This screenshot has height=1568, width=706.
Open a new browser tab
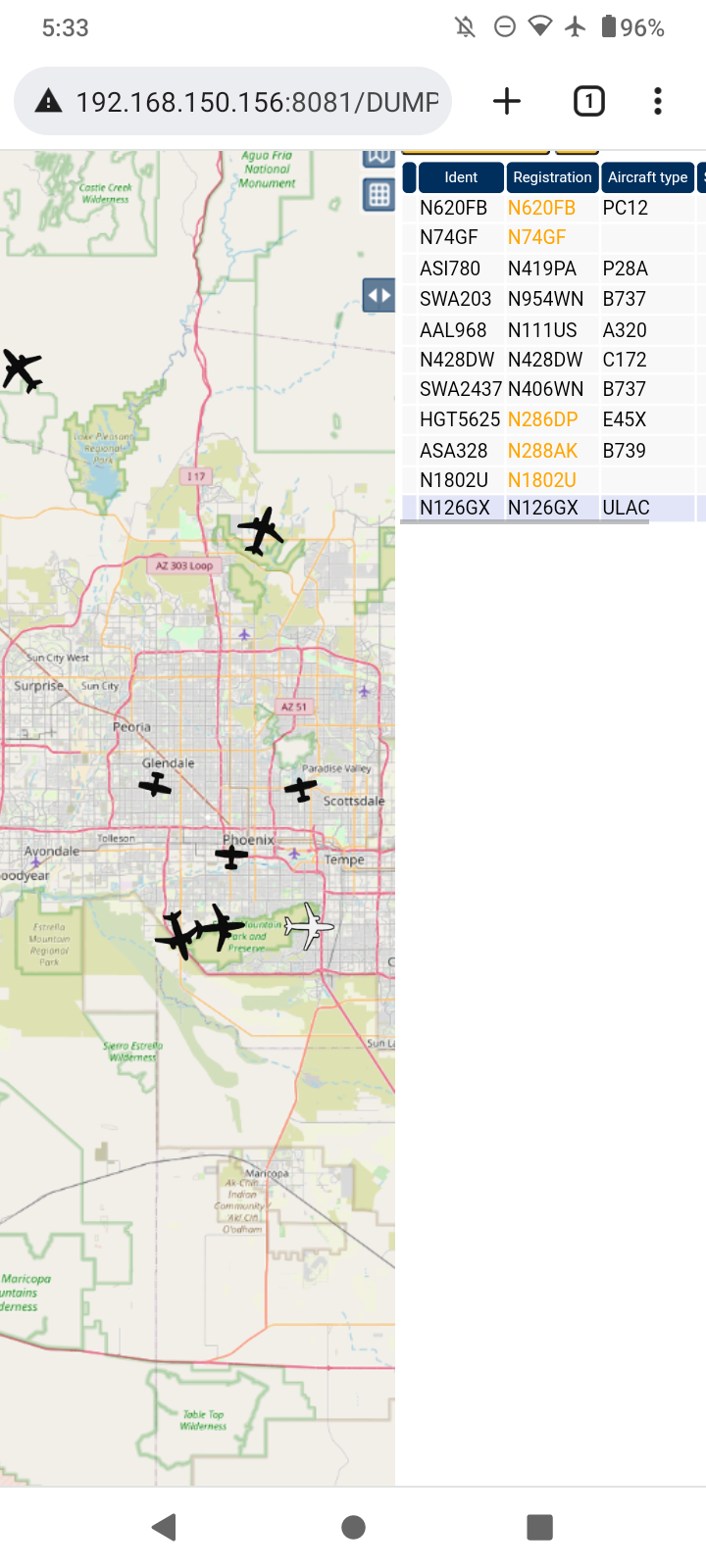pyautogui.click(x=507, y=101)
